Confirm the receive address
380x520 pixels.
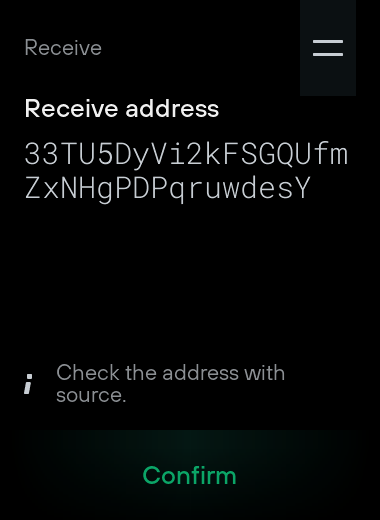coord(190,475)
